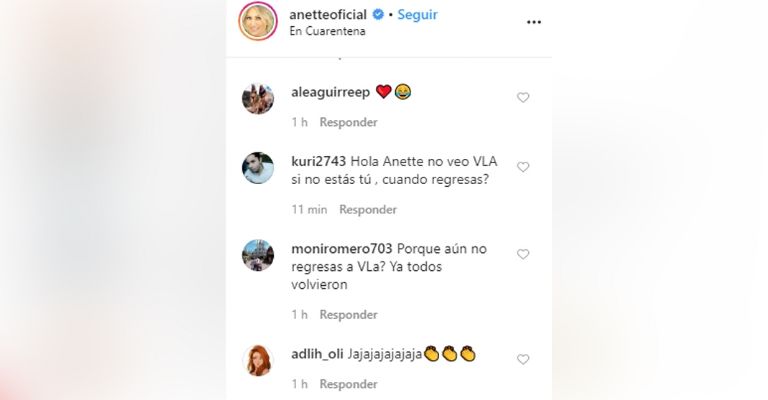This screenshot has width=768, height=400.
Task: Open moniromero703's profile
Action: pos(341,248)
